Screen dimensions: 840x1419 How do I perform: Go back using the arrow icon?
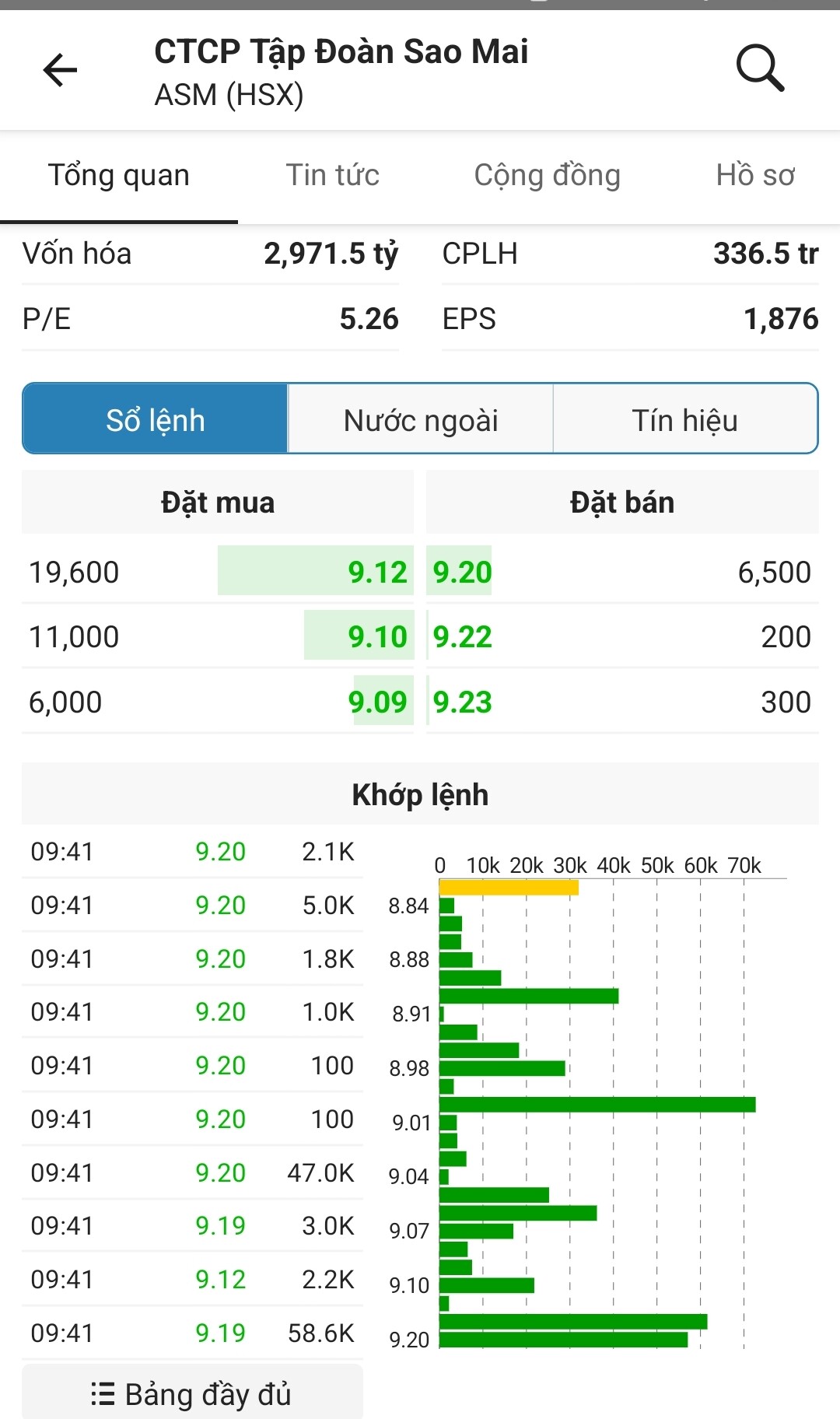(x=60, y=71)
